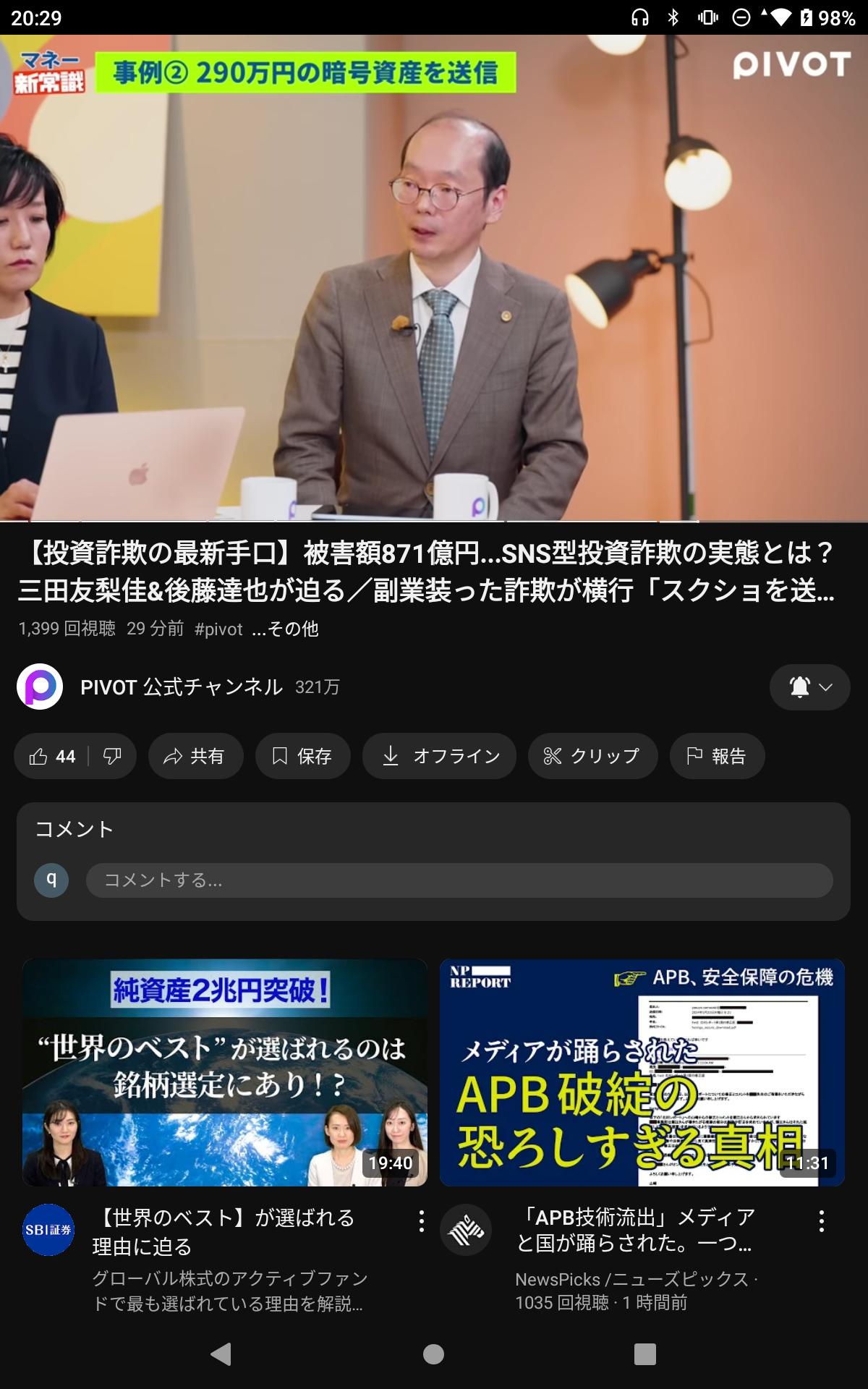Image resolution: width=868 pixels, height=1389 pixels.
Task: Open the SBI証券 channel avatar
Action: [48, 1230]
